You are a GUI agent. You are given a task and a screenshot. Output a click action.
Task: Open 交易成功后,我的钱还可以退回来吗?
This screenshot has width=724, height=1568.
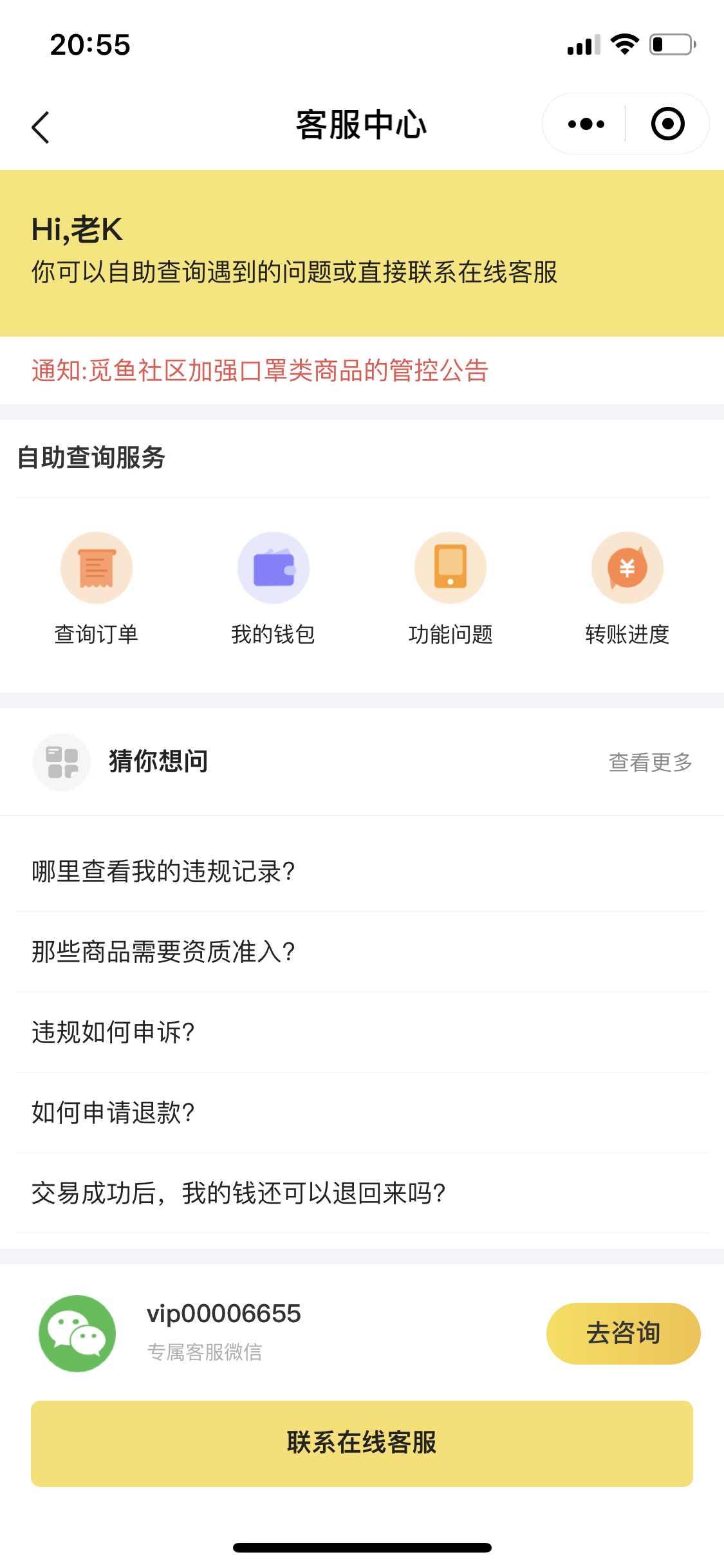coord(239,1193)
